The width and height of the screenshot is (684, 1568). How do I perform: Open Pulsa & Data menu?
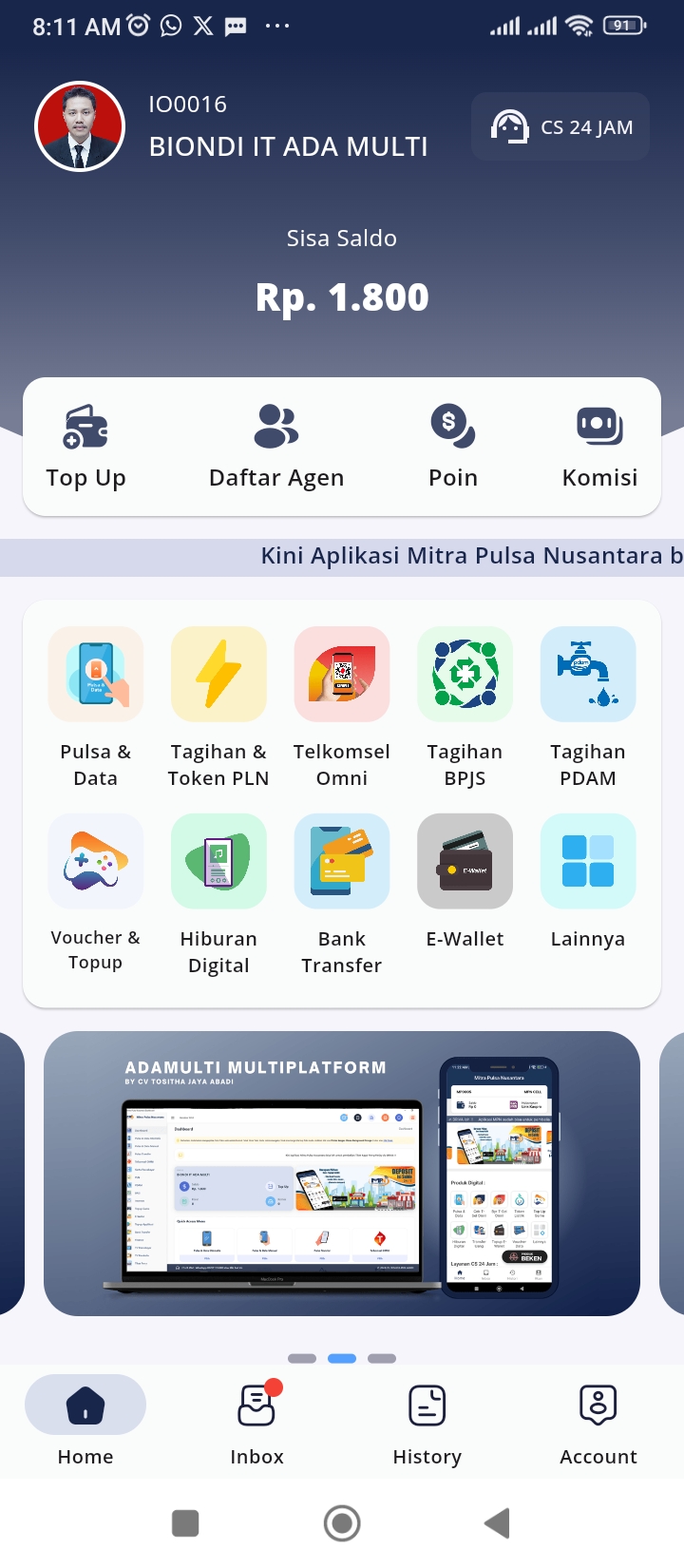[95, 708]
